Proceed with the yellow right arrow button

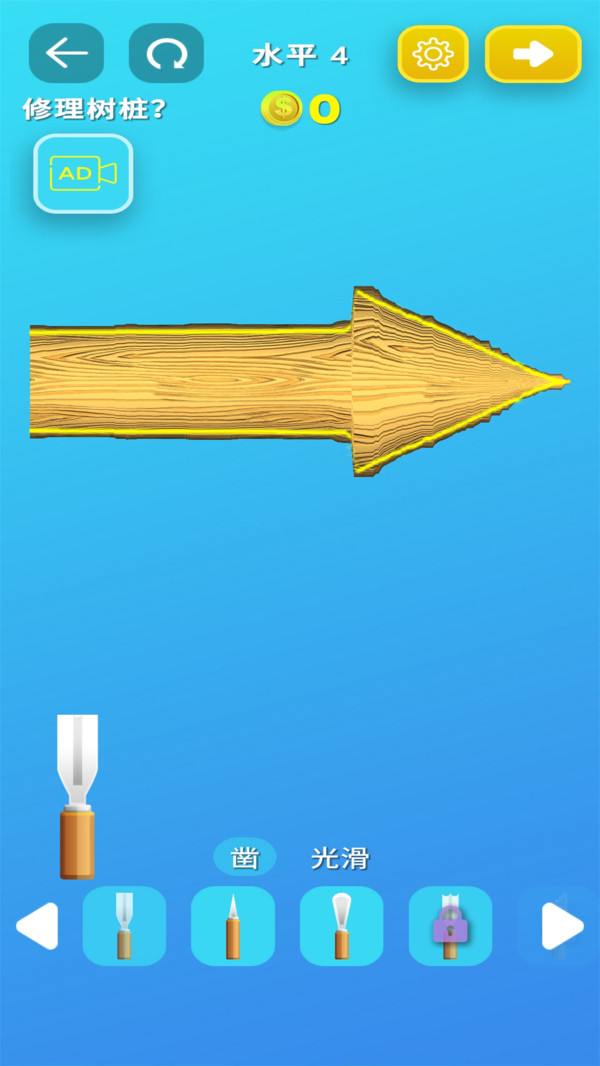pyautogui.click(x=533, y=54)
